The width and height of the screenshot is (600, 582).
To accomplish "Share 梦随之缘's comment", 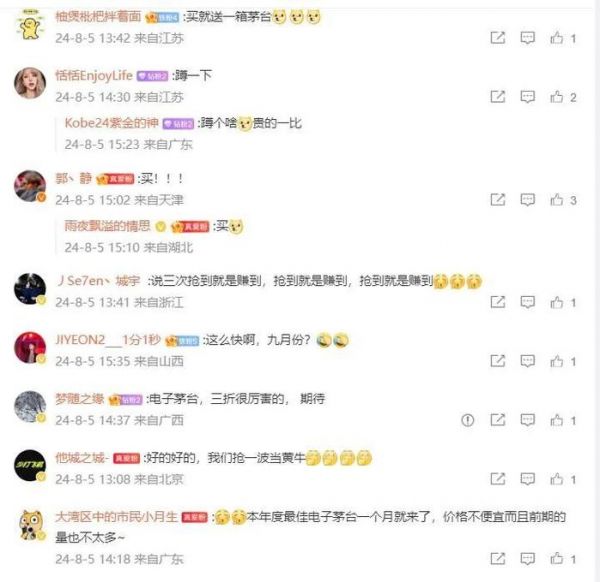I will [x=497, y=420].
